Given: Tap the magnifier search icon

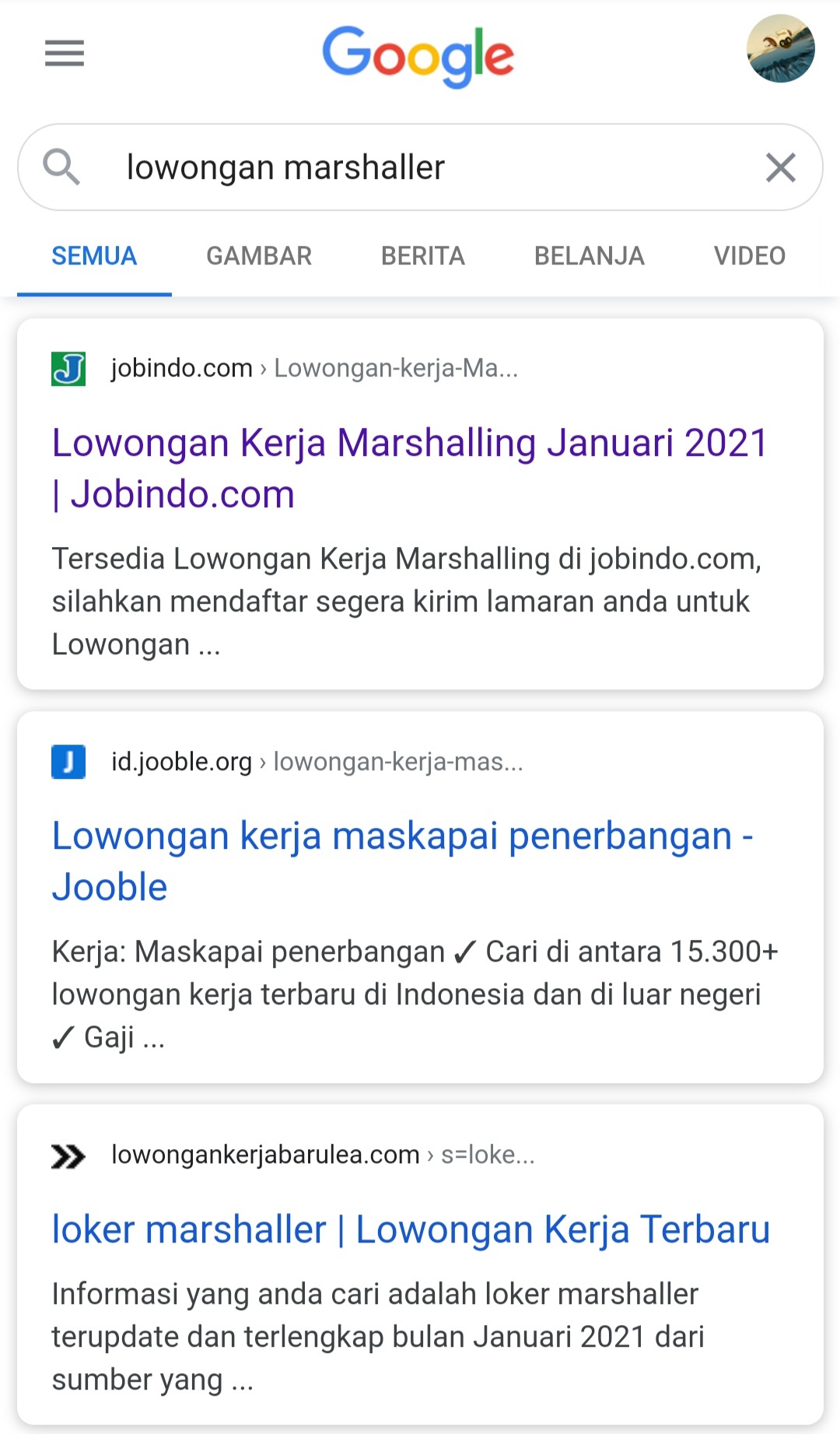Looking at the screenshot, I should tap(61, 167).
